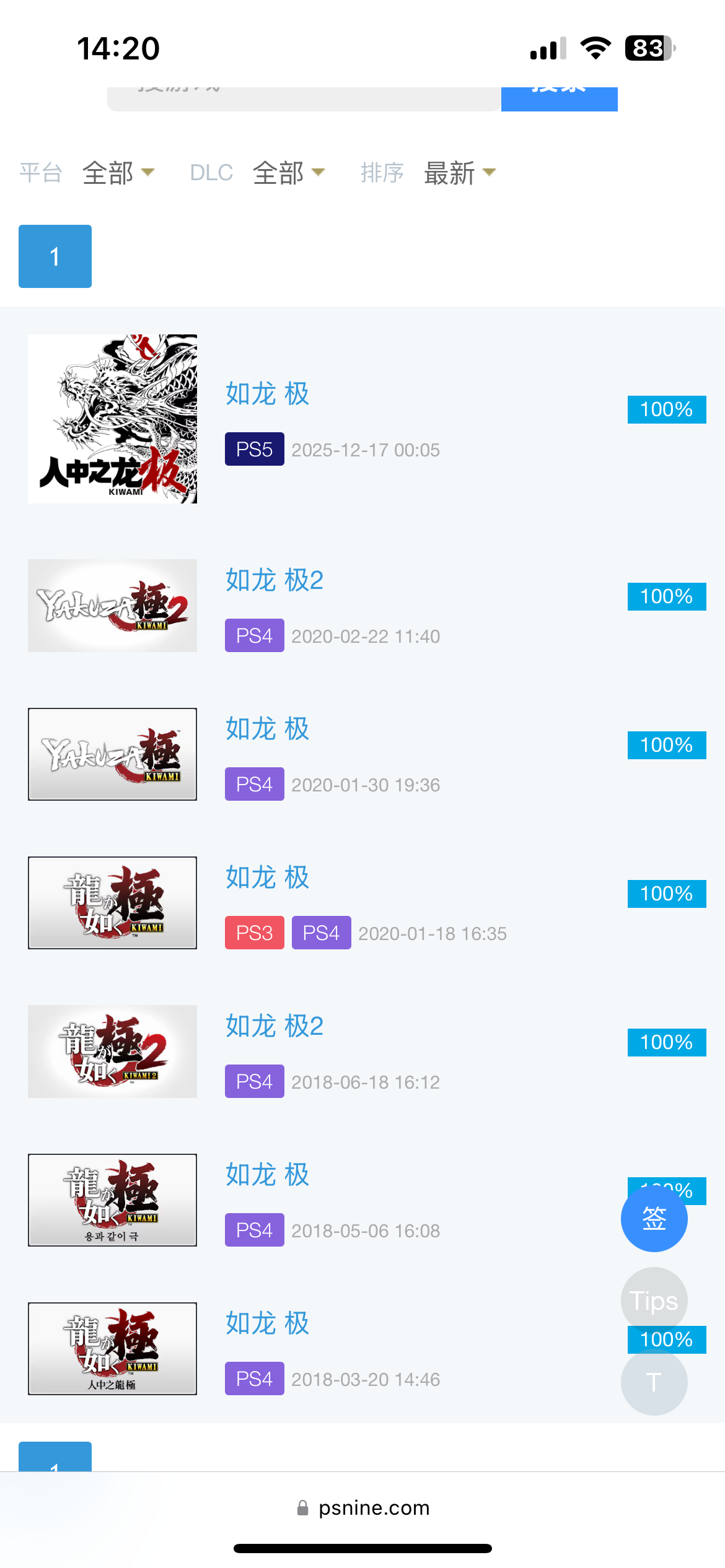
Task: Open the PS3 PS4 如龙 极 entry
Action: 267,878
